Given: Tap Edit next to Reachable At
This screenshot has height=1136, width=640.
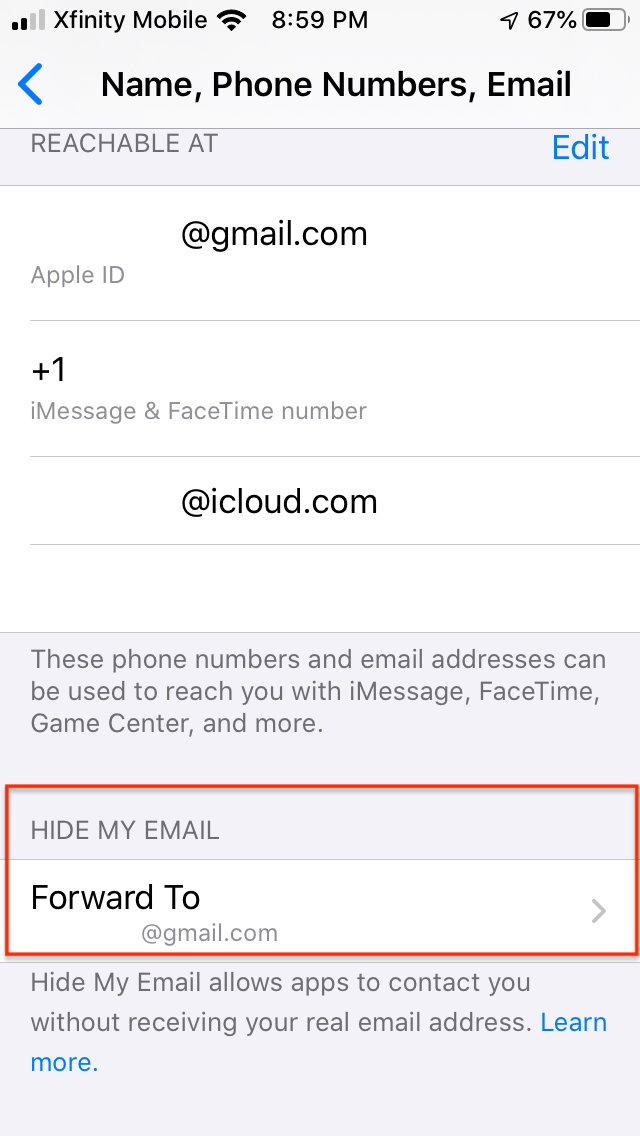Looking at the screenshot, I should [x=580, y=148].
